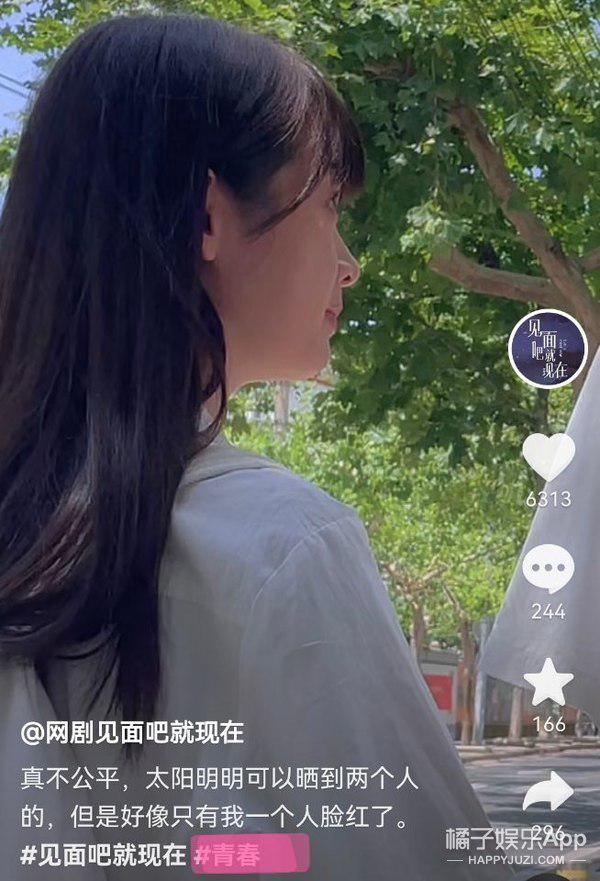Share this video using the arrow icon
600x881 pixels.
point(548,794)
